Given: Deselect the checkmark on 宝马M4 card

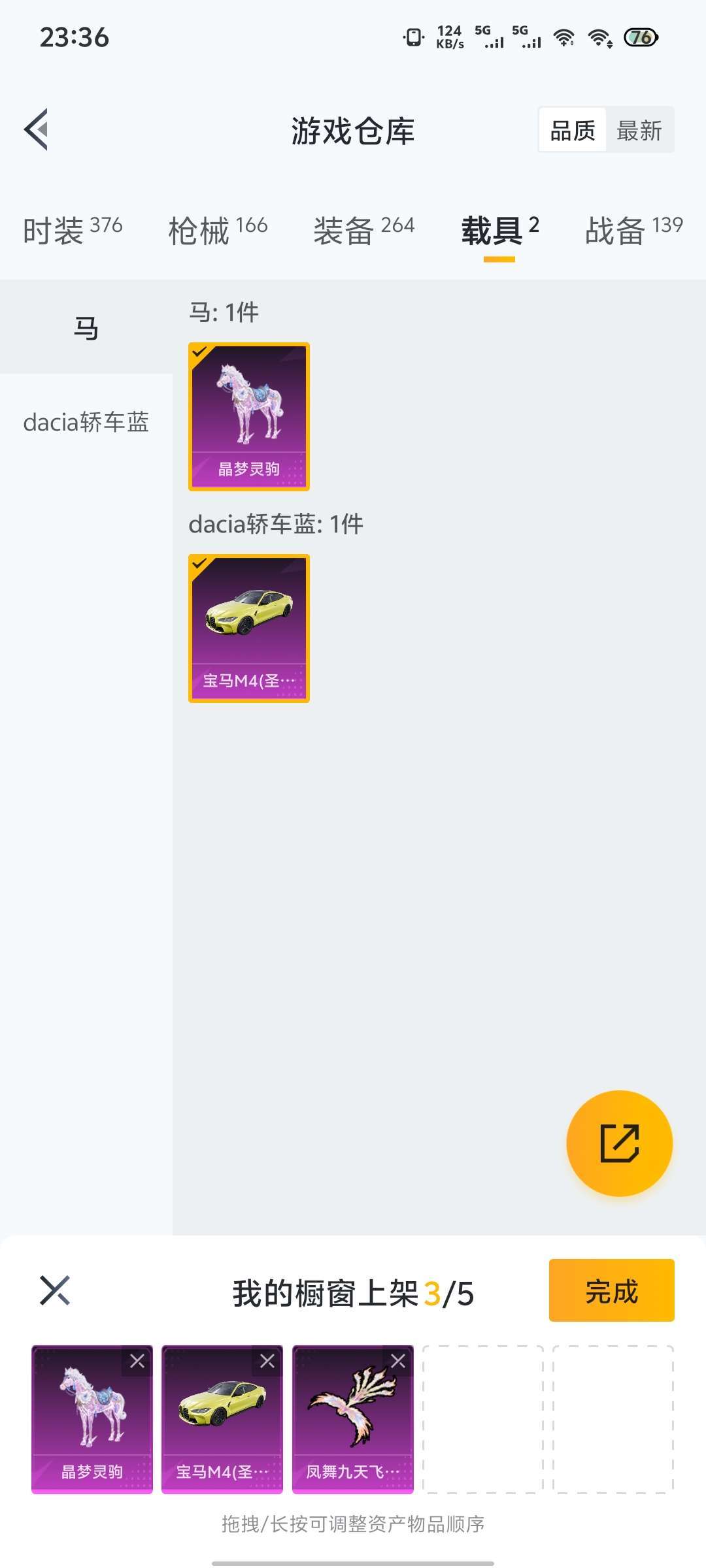Looking at the screenshot, I should (x=201, y=565).
